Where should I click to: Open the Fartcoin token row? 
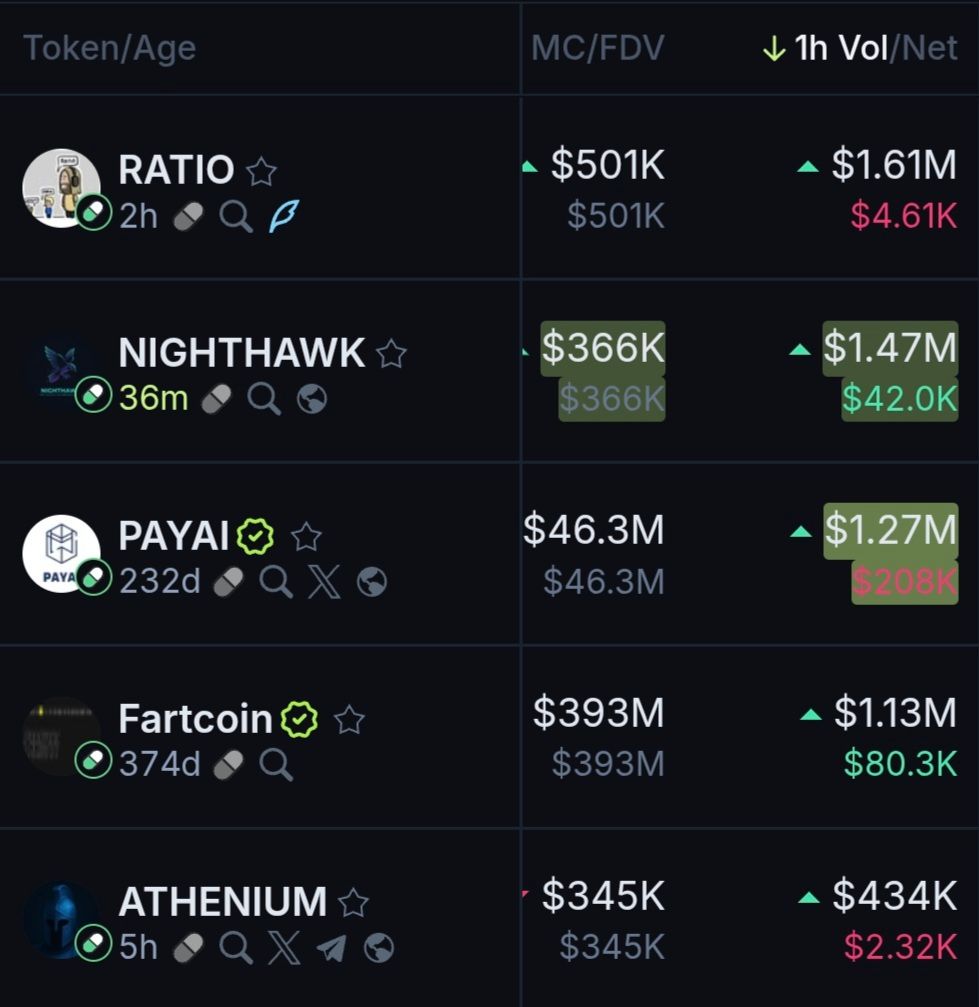click(x=195, y=719)
